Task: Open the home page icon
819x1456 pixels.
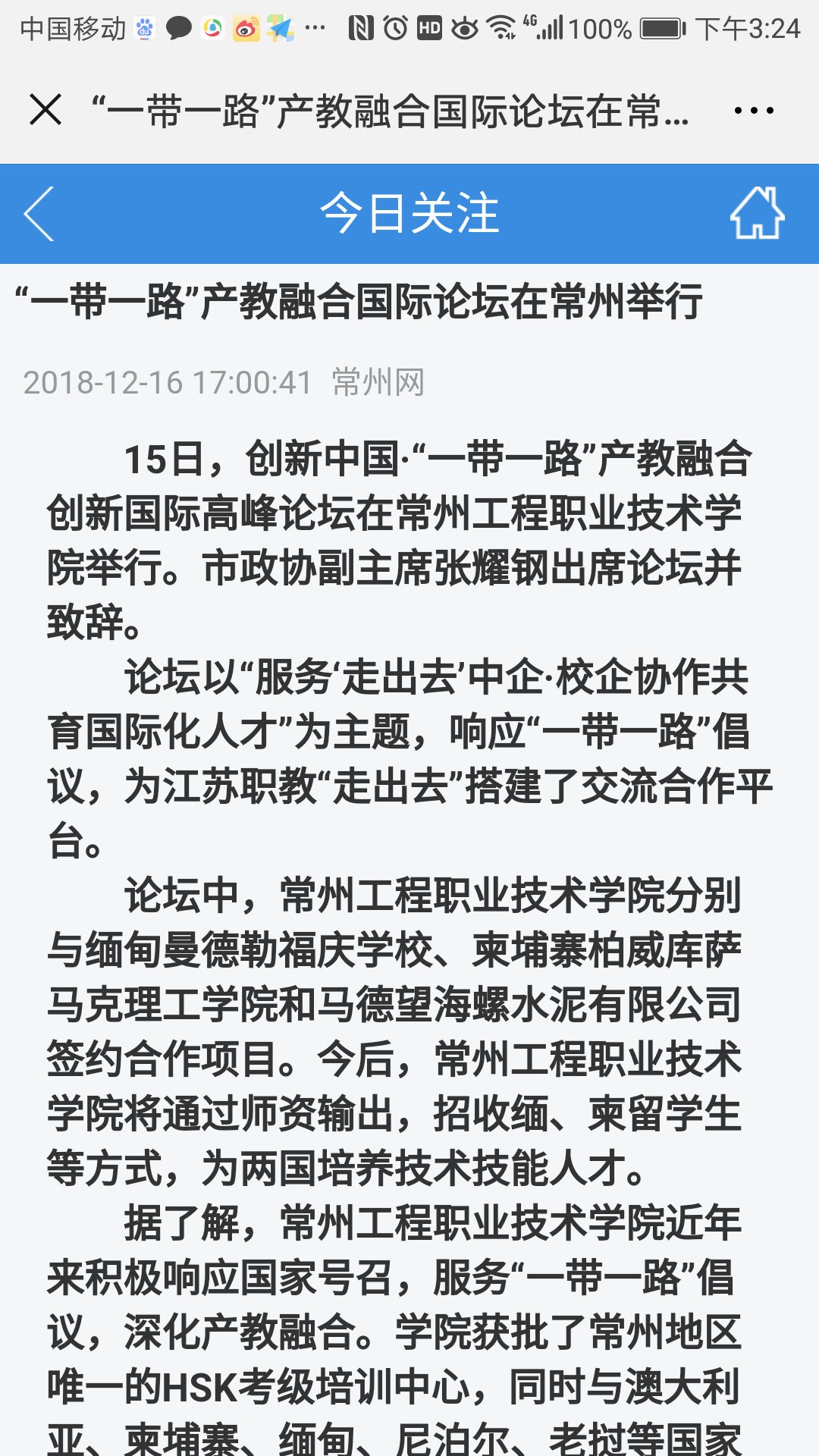Action: pyautogui.click(x=757, y=213)
